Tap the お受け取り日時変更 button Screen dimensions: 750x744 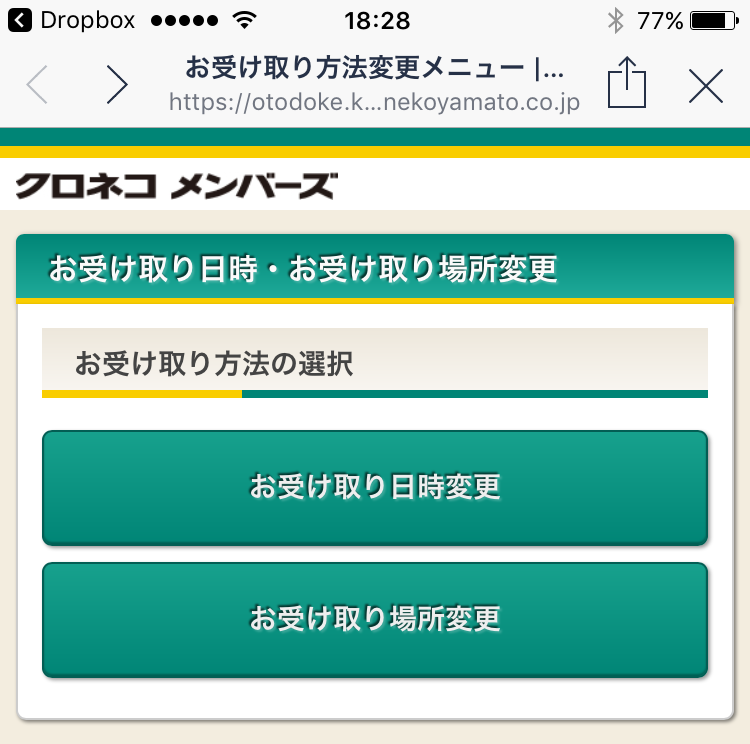374,487
